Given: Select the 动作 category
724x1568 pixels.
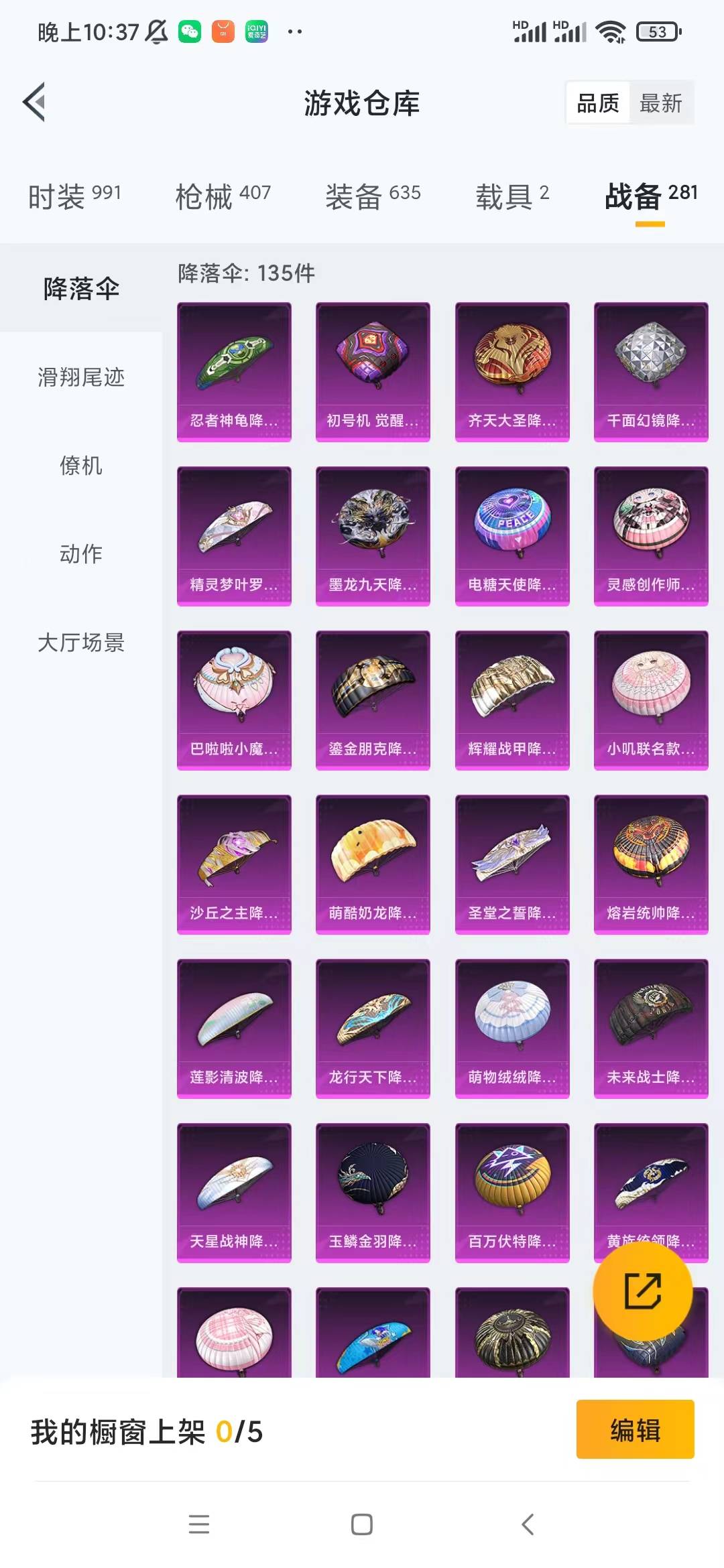Looking at the screenshot, I should click(81, 554).
